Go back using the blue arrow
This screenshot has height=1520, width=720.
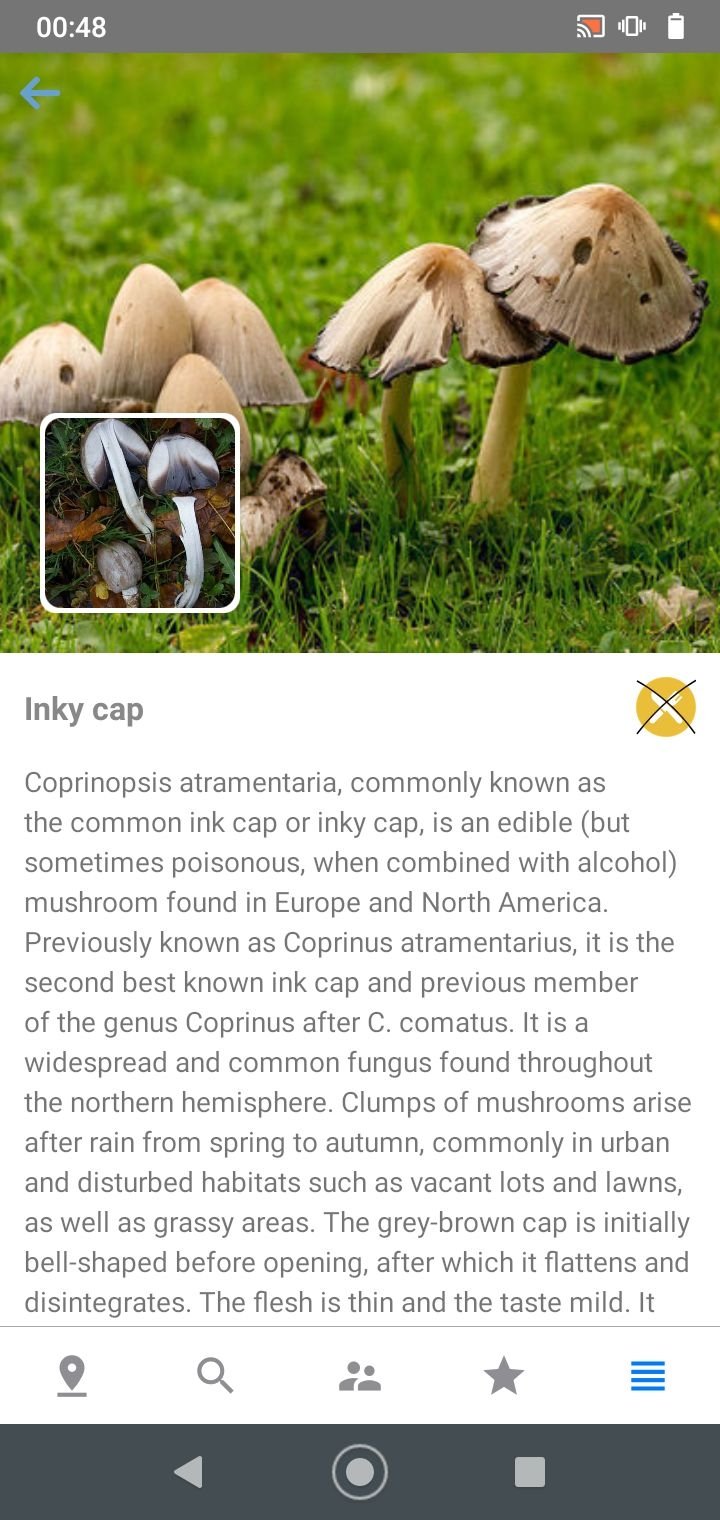click(x=40, y=94)
